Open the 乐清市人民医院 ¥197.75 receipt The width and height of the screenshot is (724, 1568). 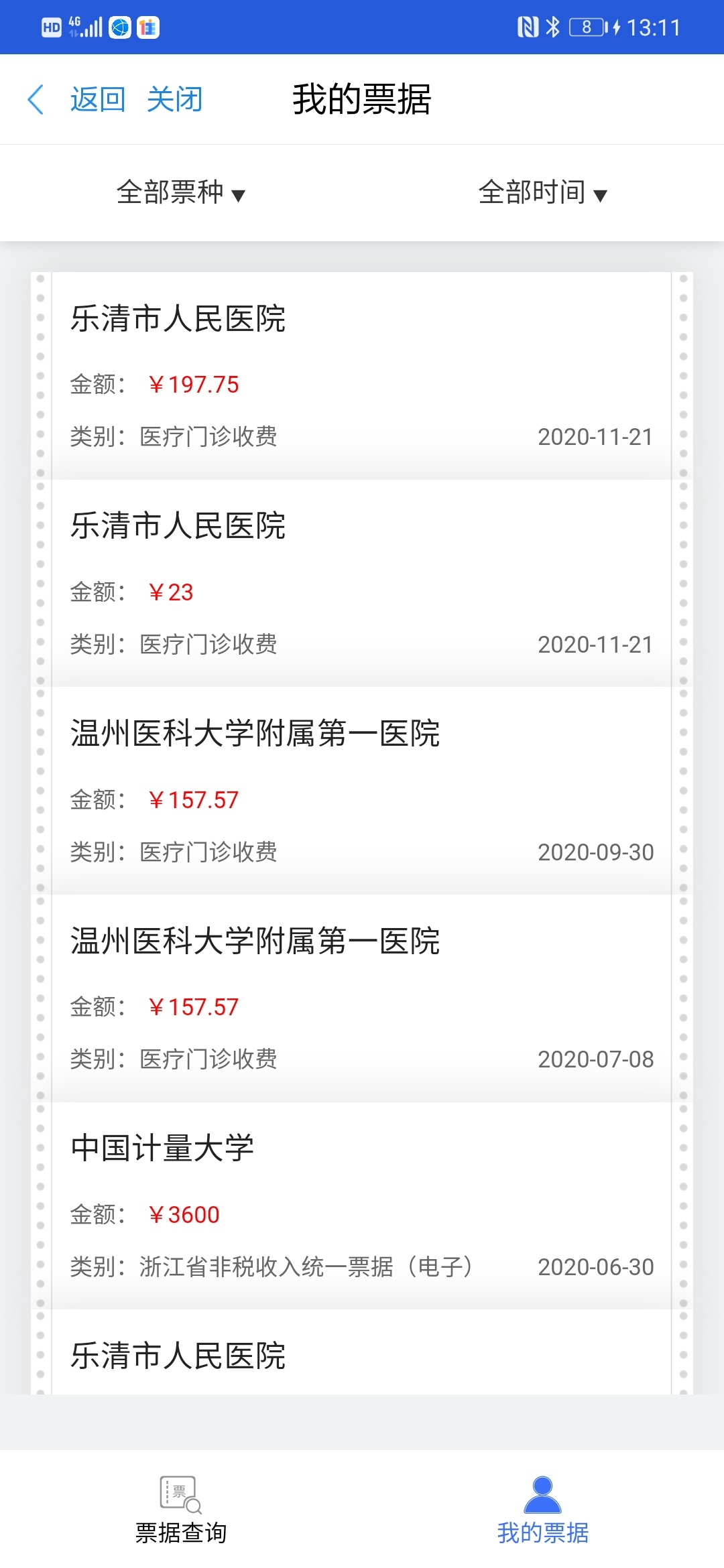click(362, 376)
